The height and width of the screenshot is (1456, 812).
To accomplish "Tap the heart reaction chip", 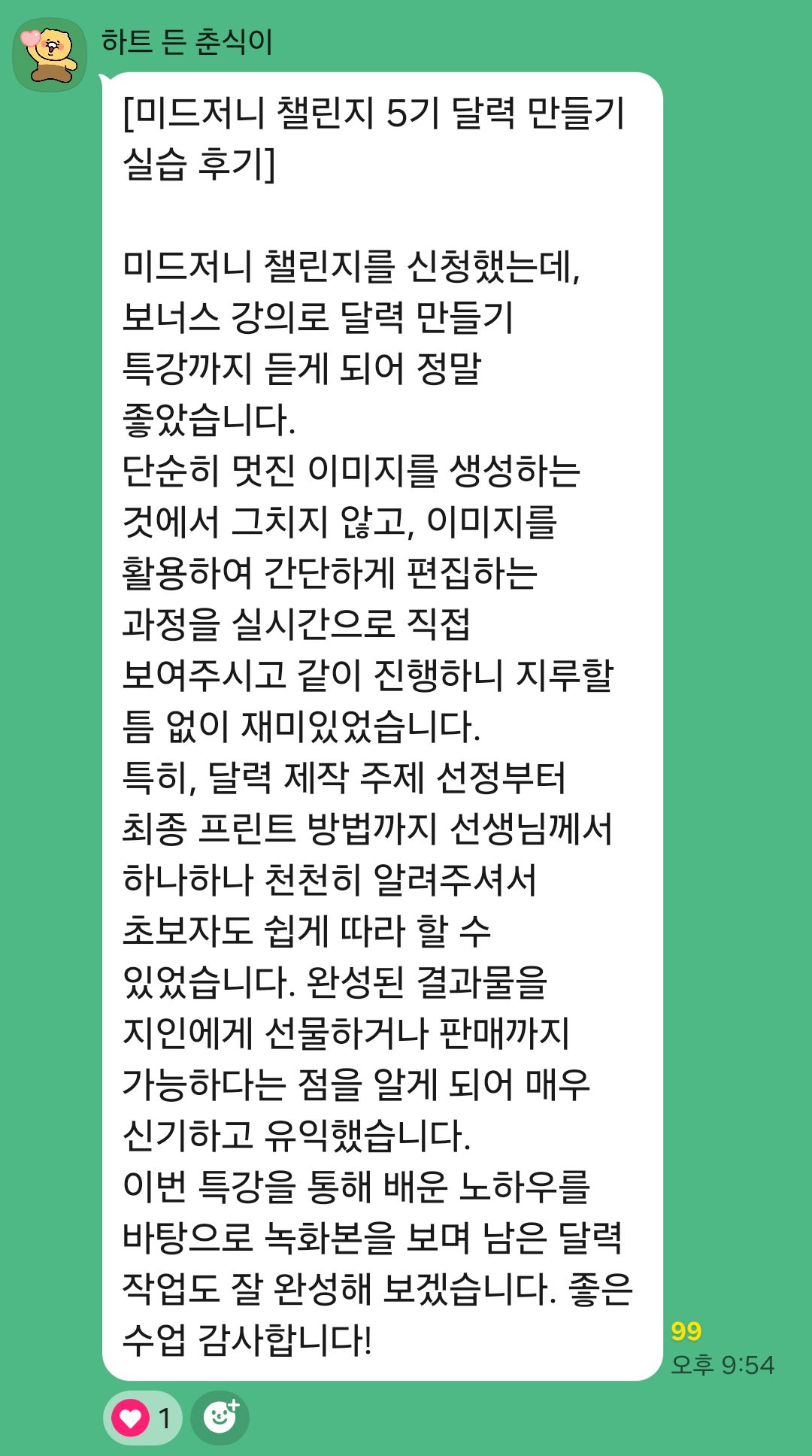I will pos(142,1418).
